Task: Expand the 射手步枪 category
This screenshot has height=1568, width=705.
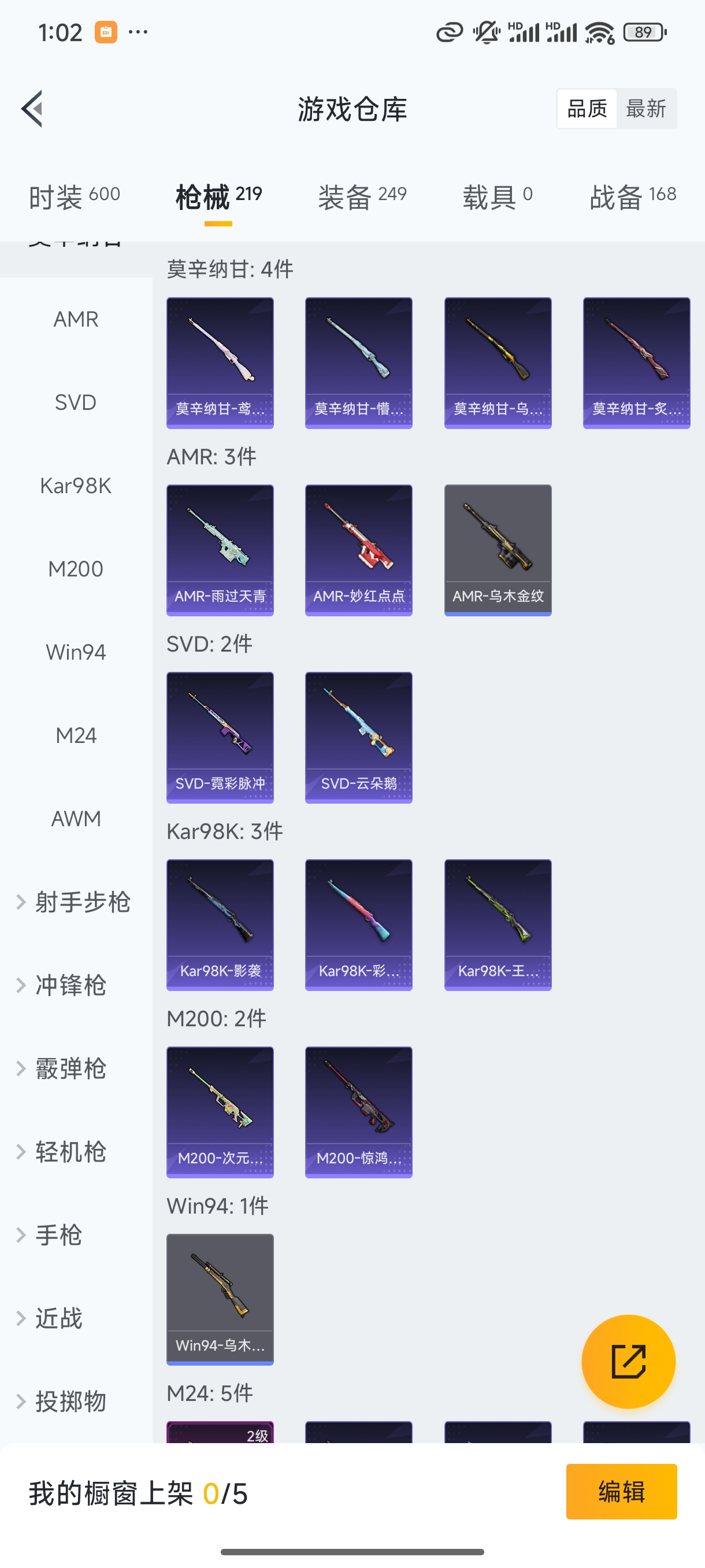Action: pyautogui.click(x=83, y=903)
